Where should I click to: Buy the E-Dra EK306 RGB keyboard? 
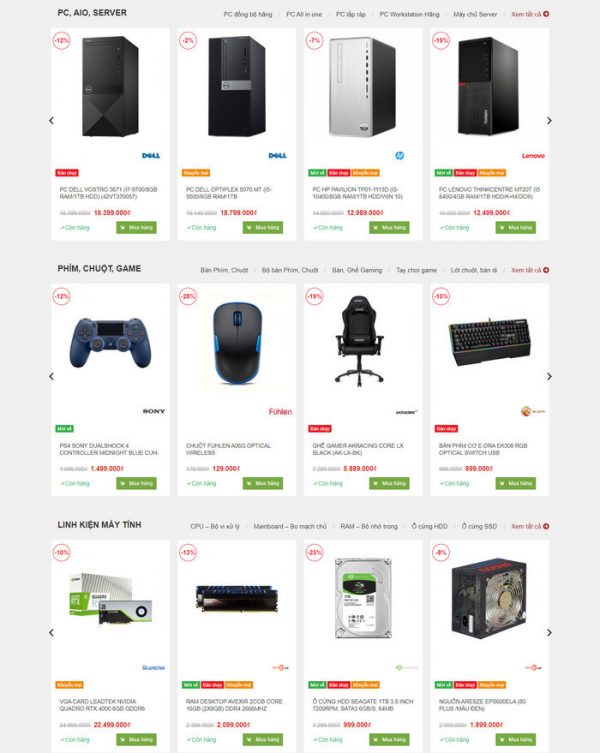tap(515, 484)
